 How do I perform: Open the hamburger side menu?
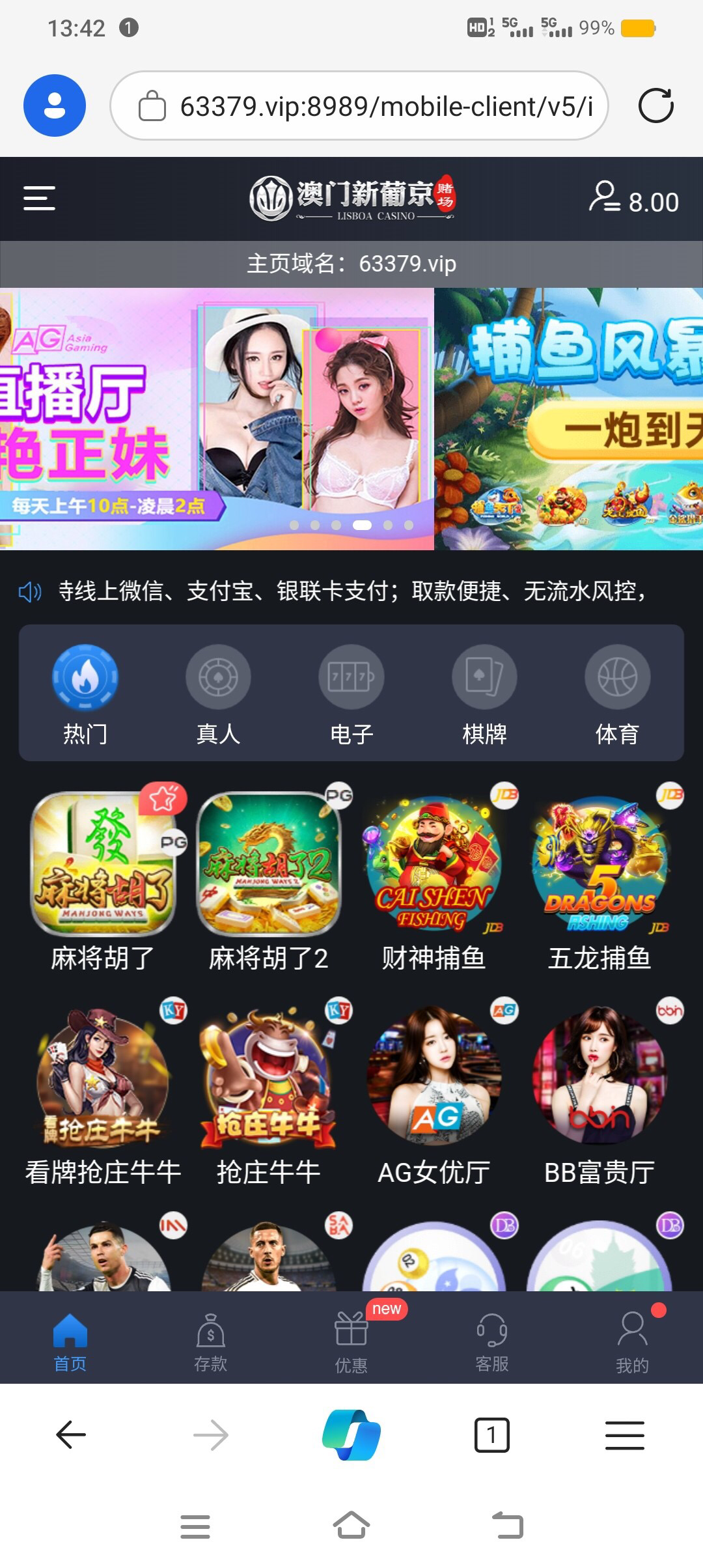click(39, 198)
